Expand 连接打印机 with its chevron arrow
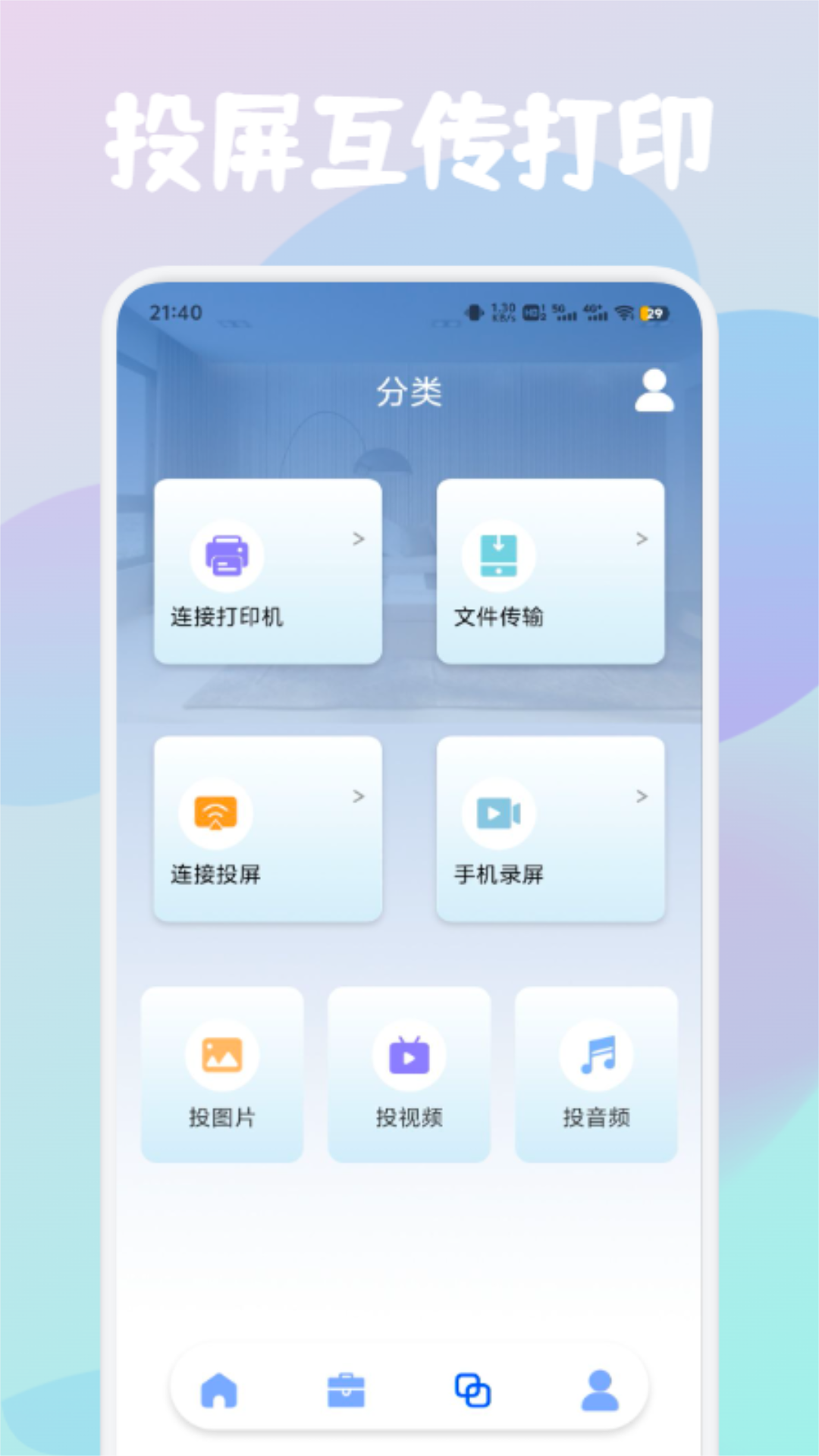This screenshot has width=819, height=1456. (x=358, y=539)
